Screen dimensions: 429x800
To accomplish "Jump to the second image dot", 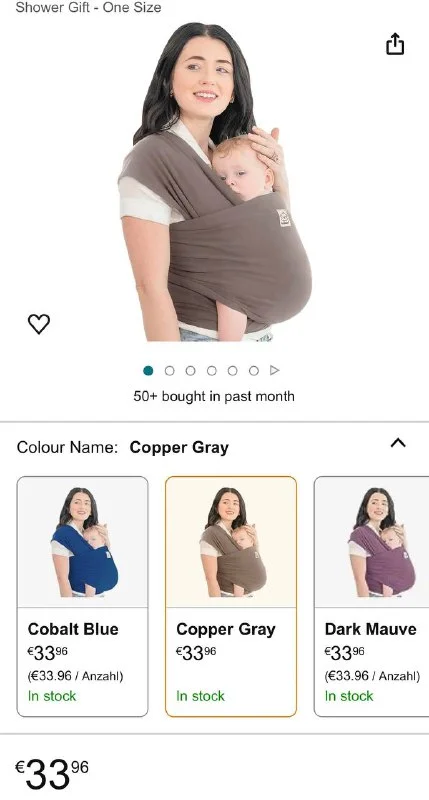I will (169, 371).
